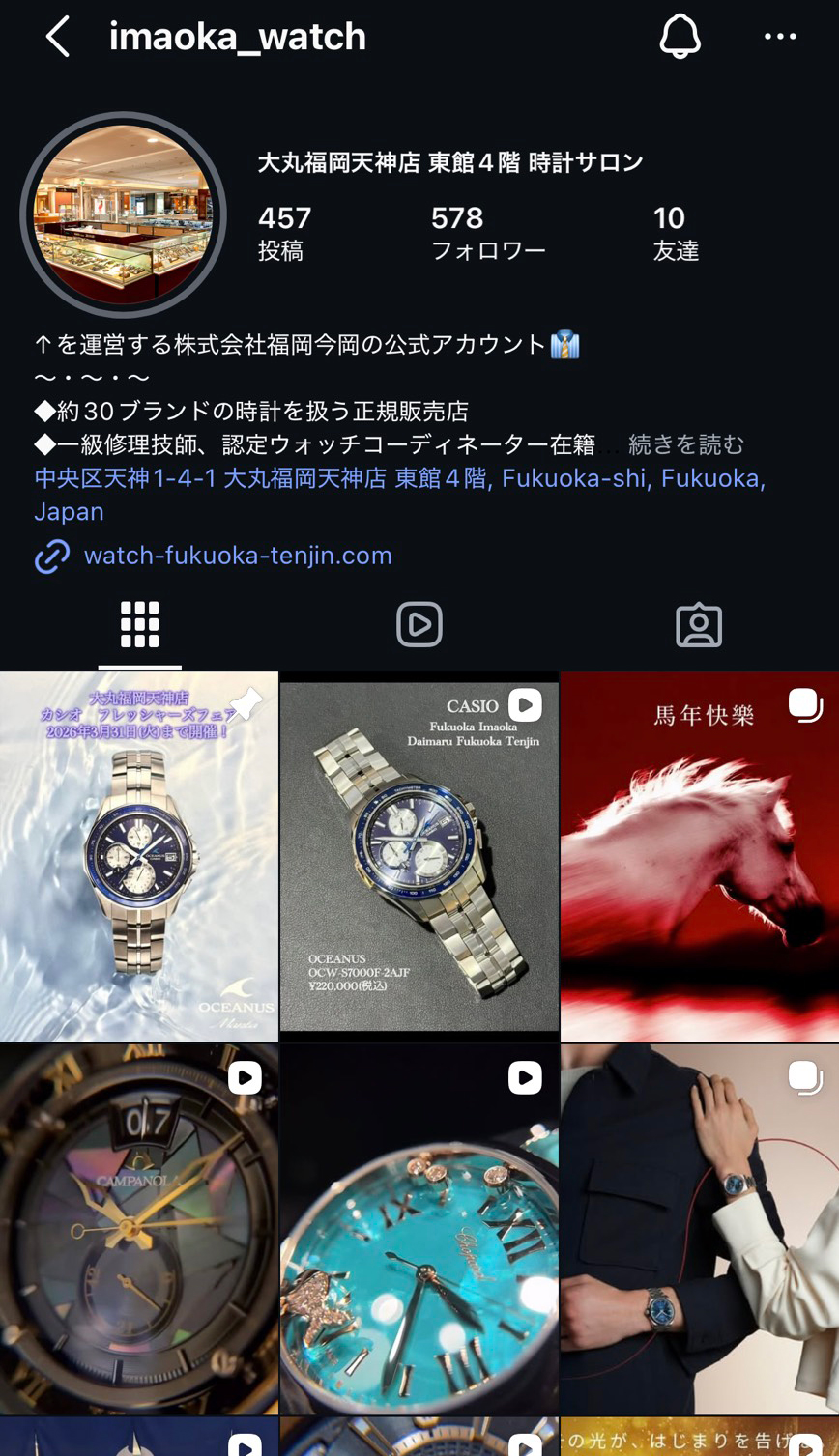This screenshot has height=1456, width=839.
Task: Open the notifications bell
Action: (680, 38)
